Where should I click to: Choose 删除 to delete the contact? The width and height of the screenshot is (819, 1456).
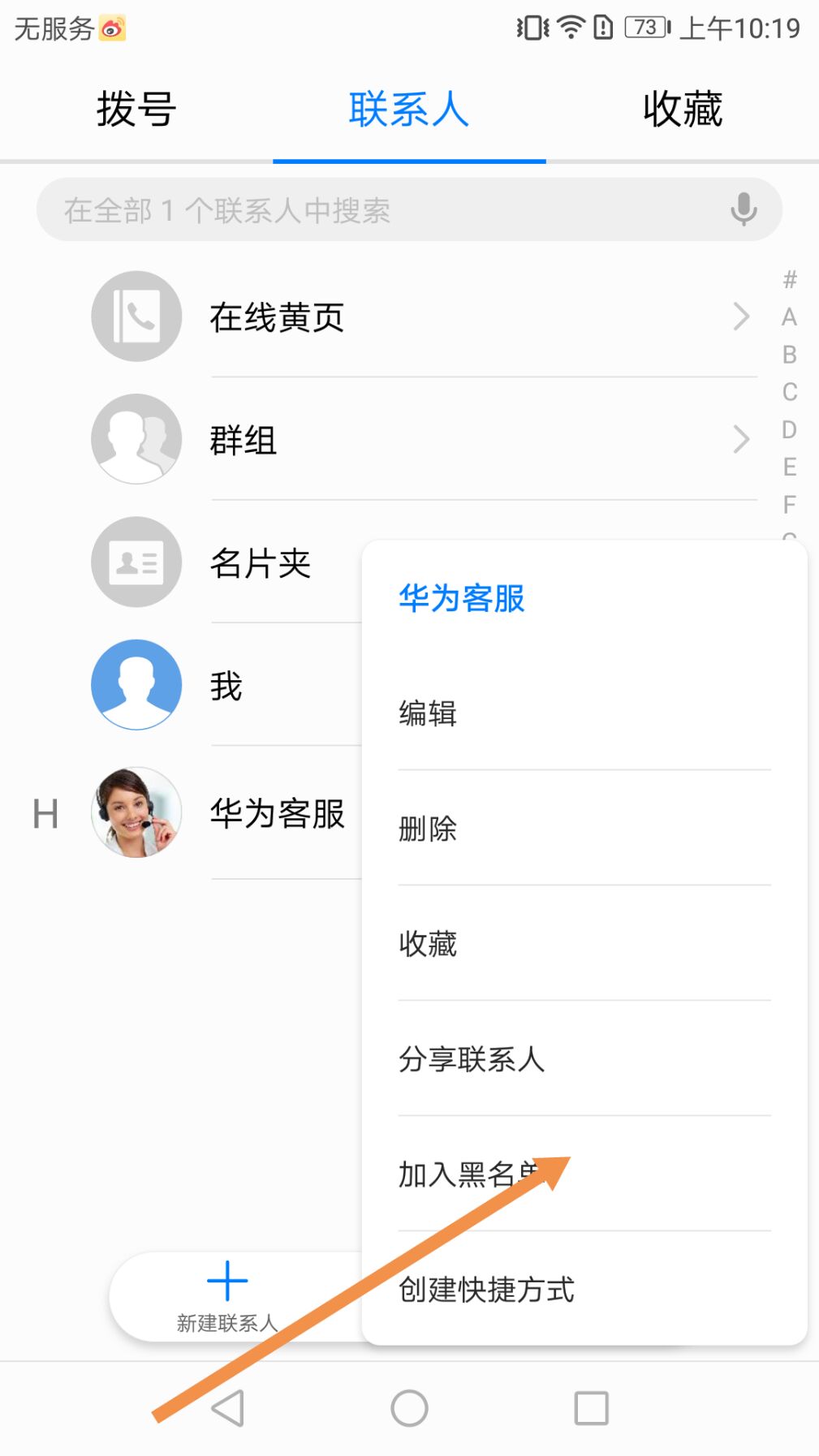pos(426,829)
